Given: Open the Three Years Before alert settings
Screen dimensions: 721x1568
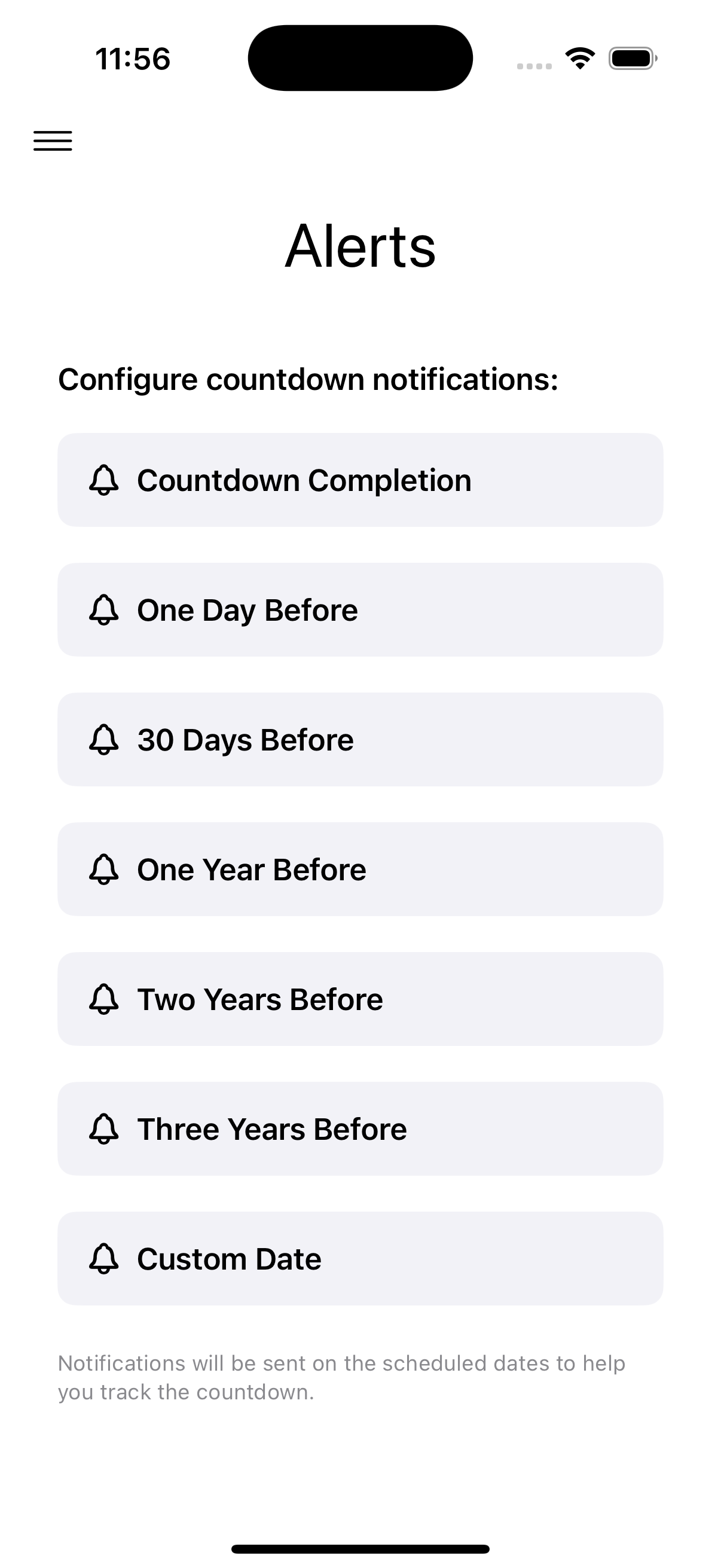Looking at the screenshot, I should (x=360, y=1128).
